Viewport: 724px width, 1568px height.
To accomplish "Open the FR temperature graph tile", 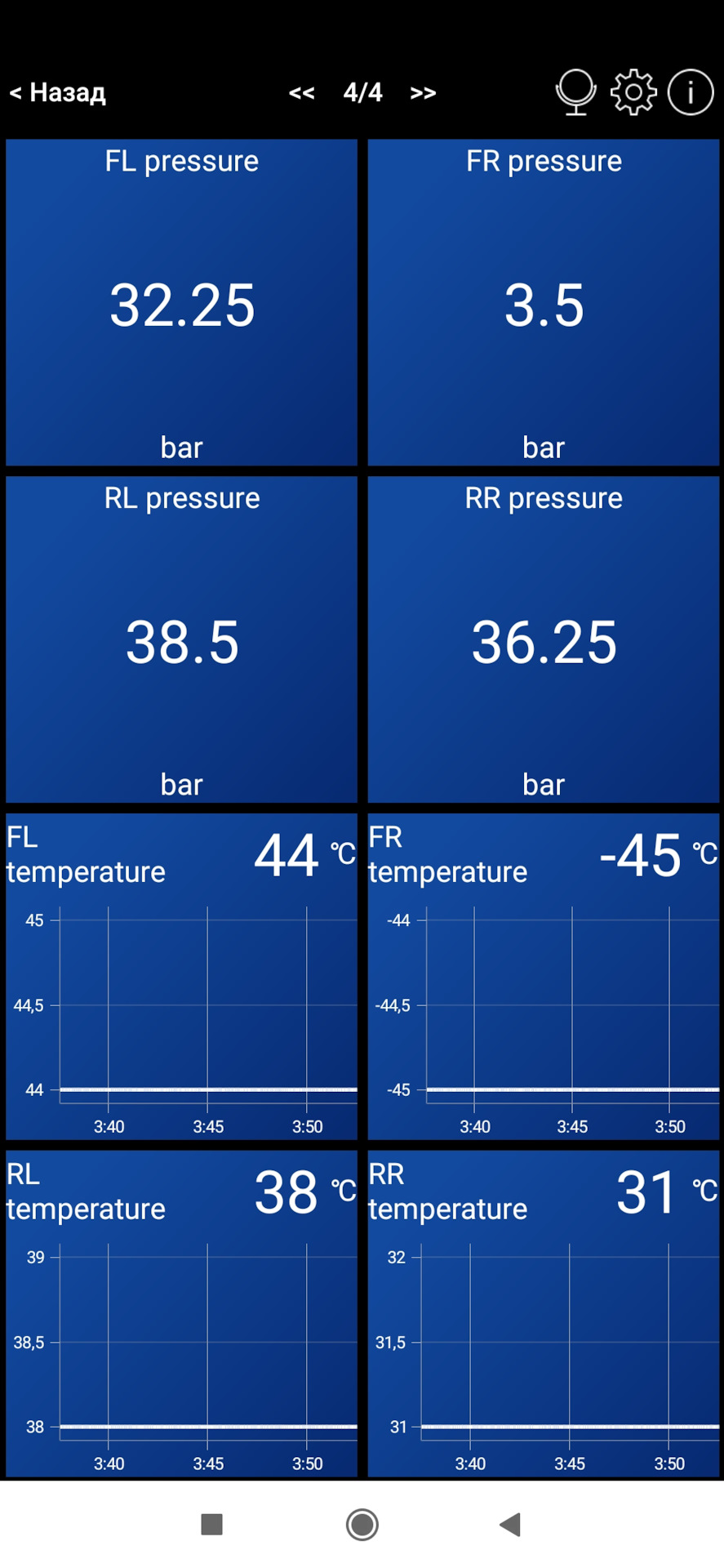I will pos(544,976).
